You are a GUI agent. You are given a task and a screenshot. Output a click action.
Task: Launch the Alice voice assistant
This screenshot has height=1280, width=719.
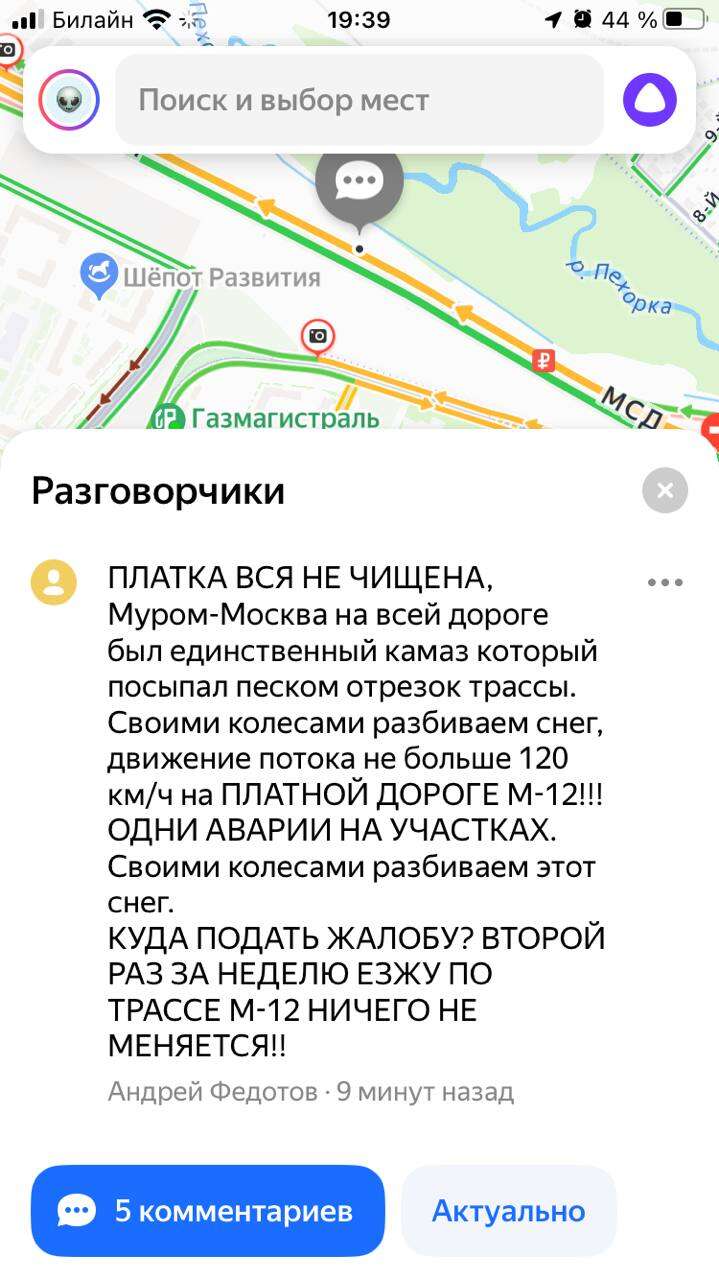tap(650, 100)
